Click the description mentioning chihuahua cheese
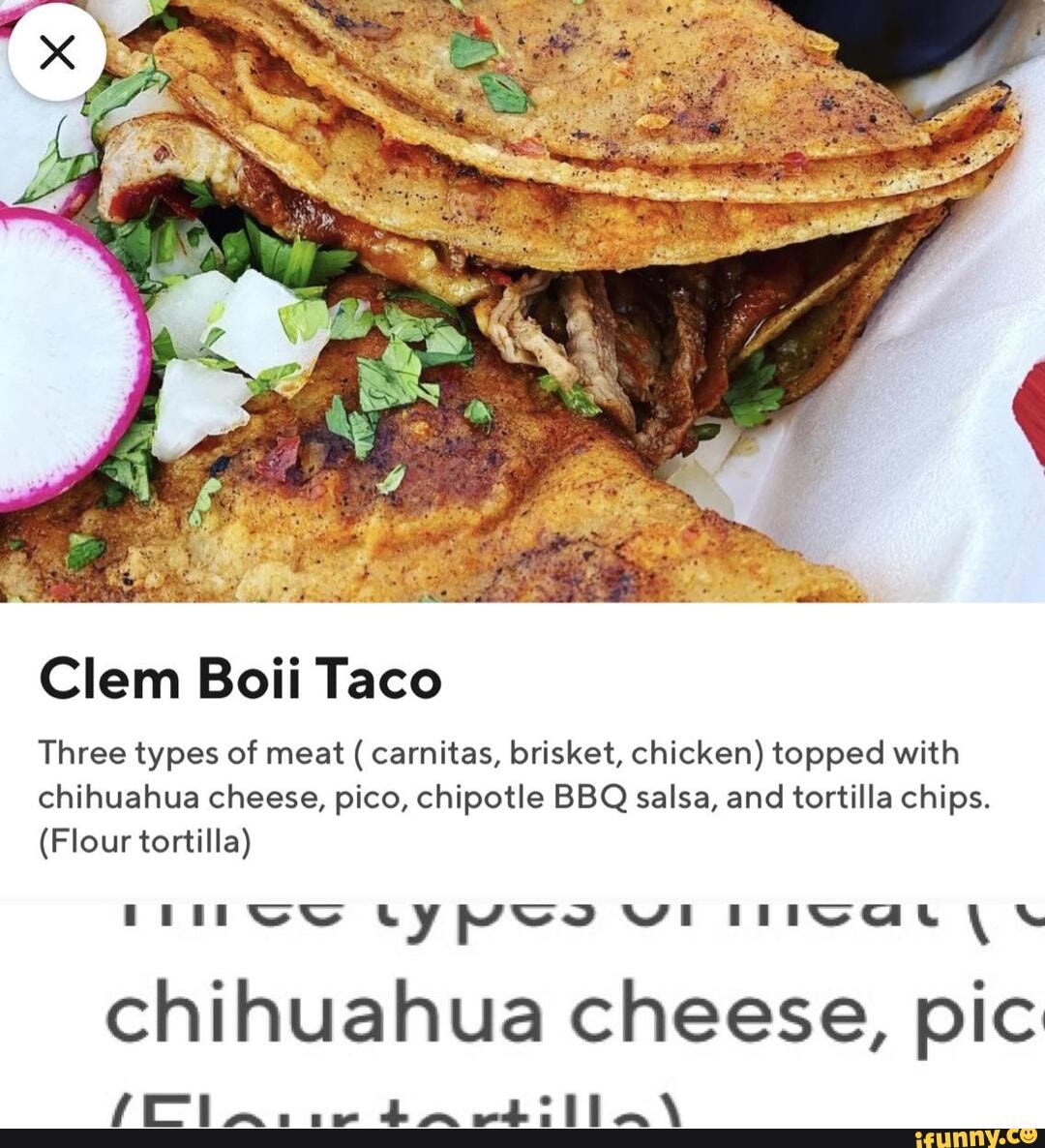This screenshot has width=1045, height=1148. coord(513,796)
